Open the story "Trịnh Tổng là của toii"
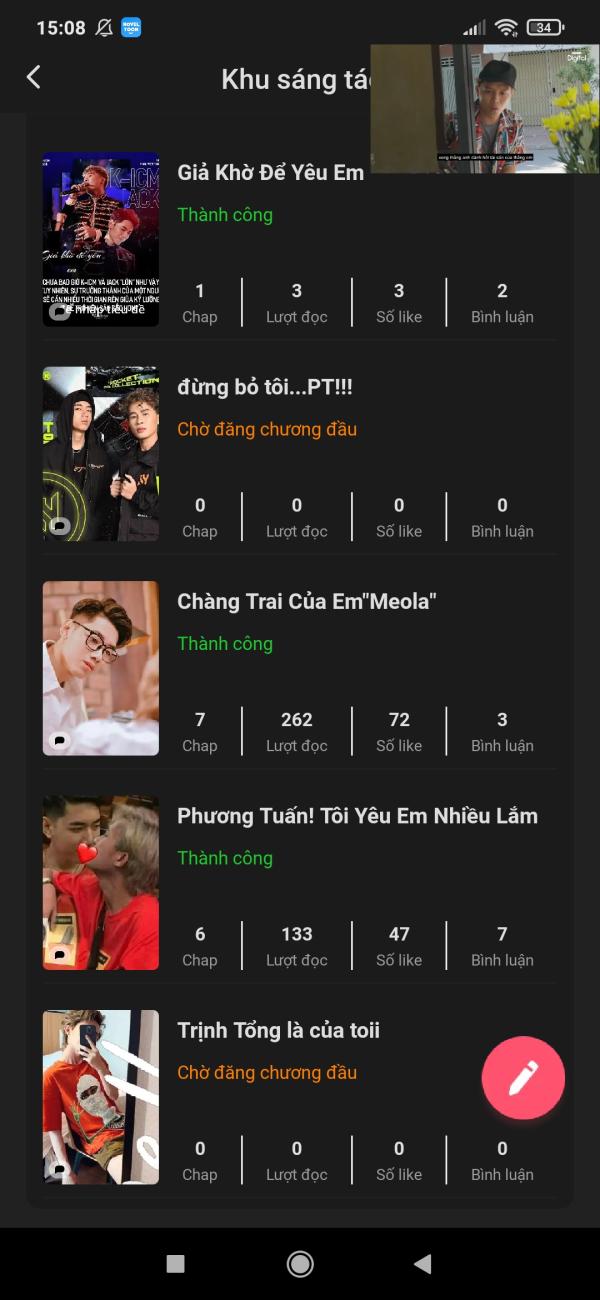 pos(278,1030)
